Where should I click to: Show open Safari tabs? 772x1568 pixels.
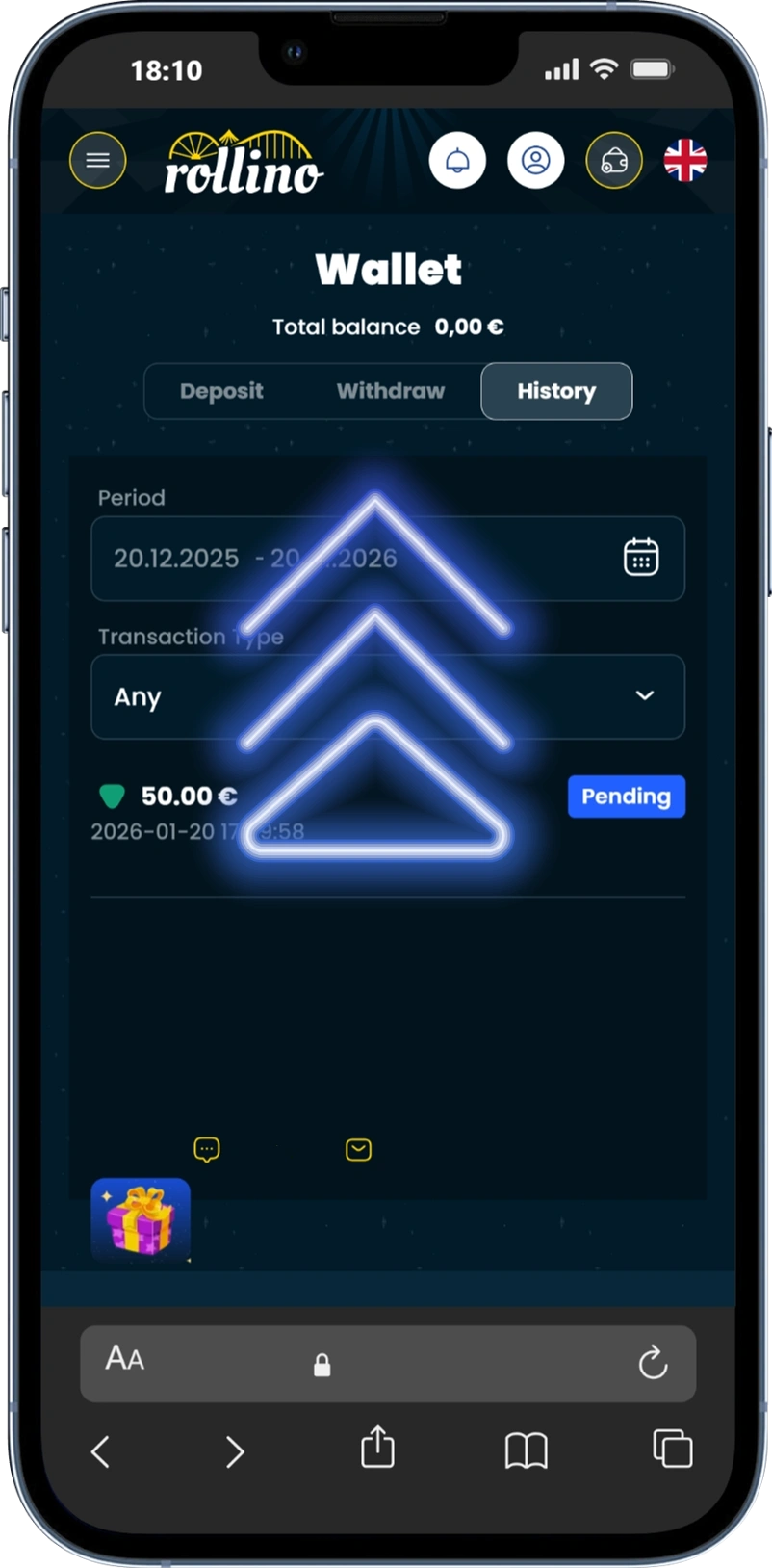pos(673,1449)
